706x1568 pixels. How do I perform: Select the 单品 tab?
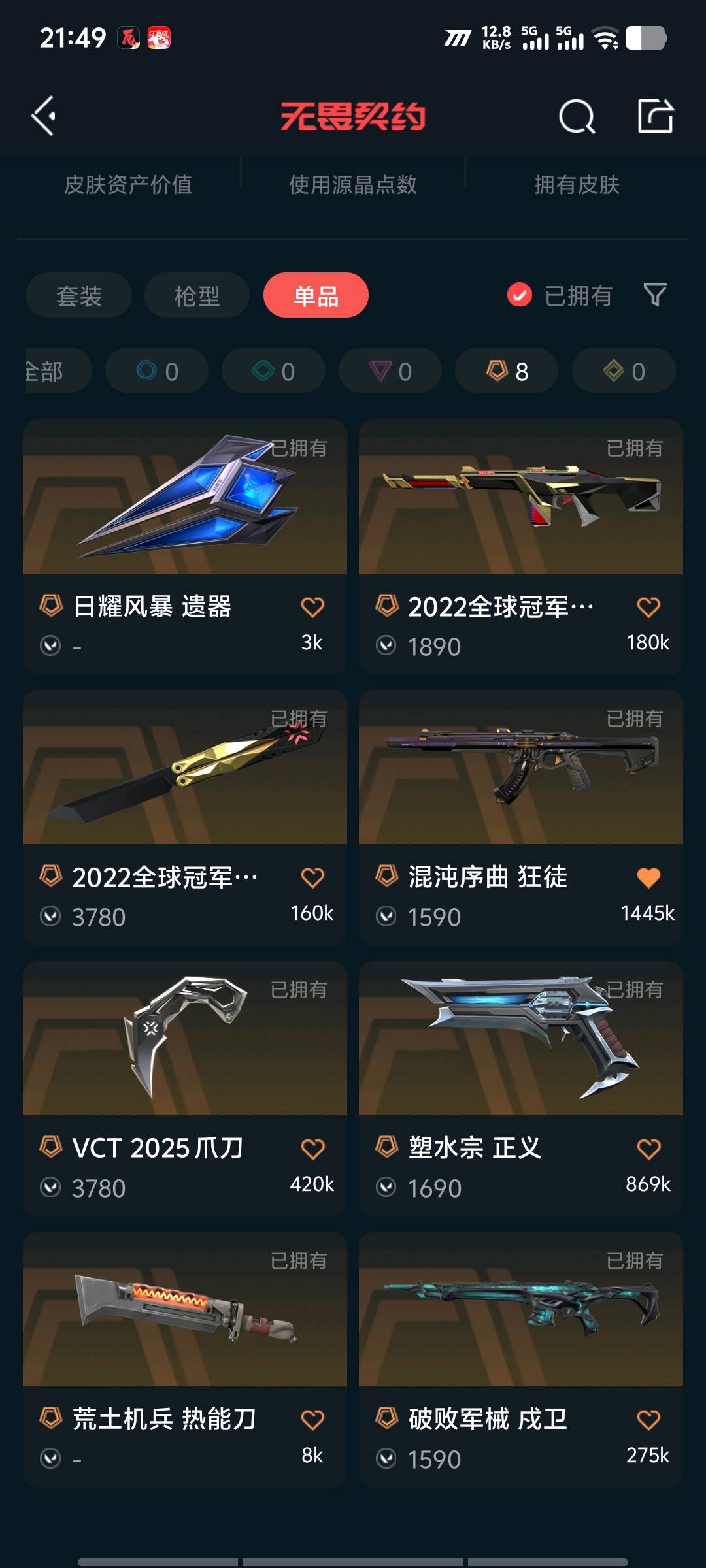pyautogui.click(x=316, y=296)
